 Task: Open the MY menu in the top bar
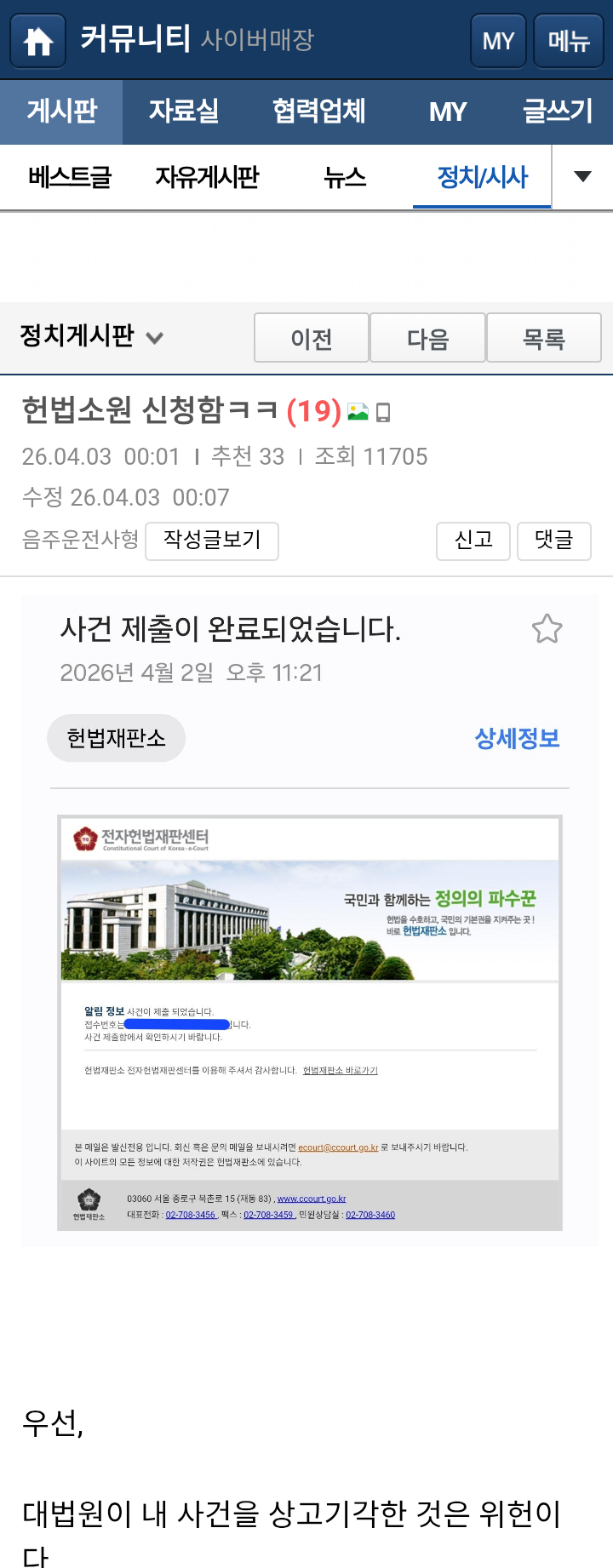tap(498, 40)
